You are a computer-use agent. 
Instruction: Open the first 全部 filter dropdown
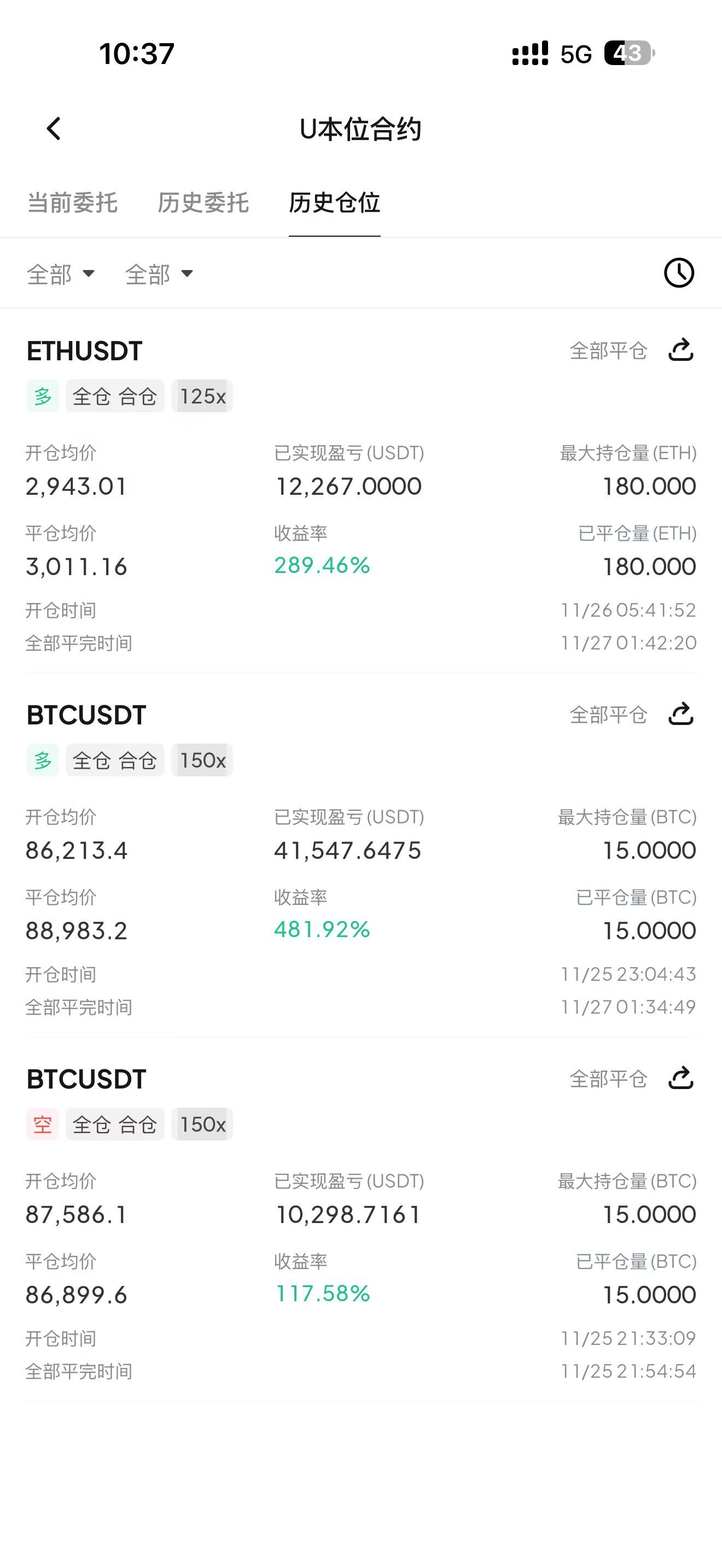tap(61, 273)
